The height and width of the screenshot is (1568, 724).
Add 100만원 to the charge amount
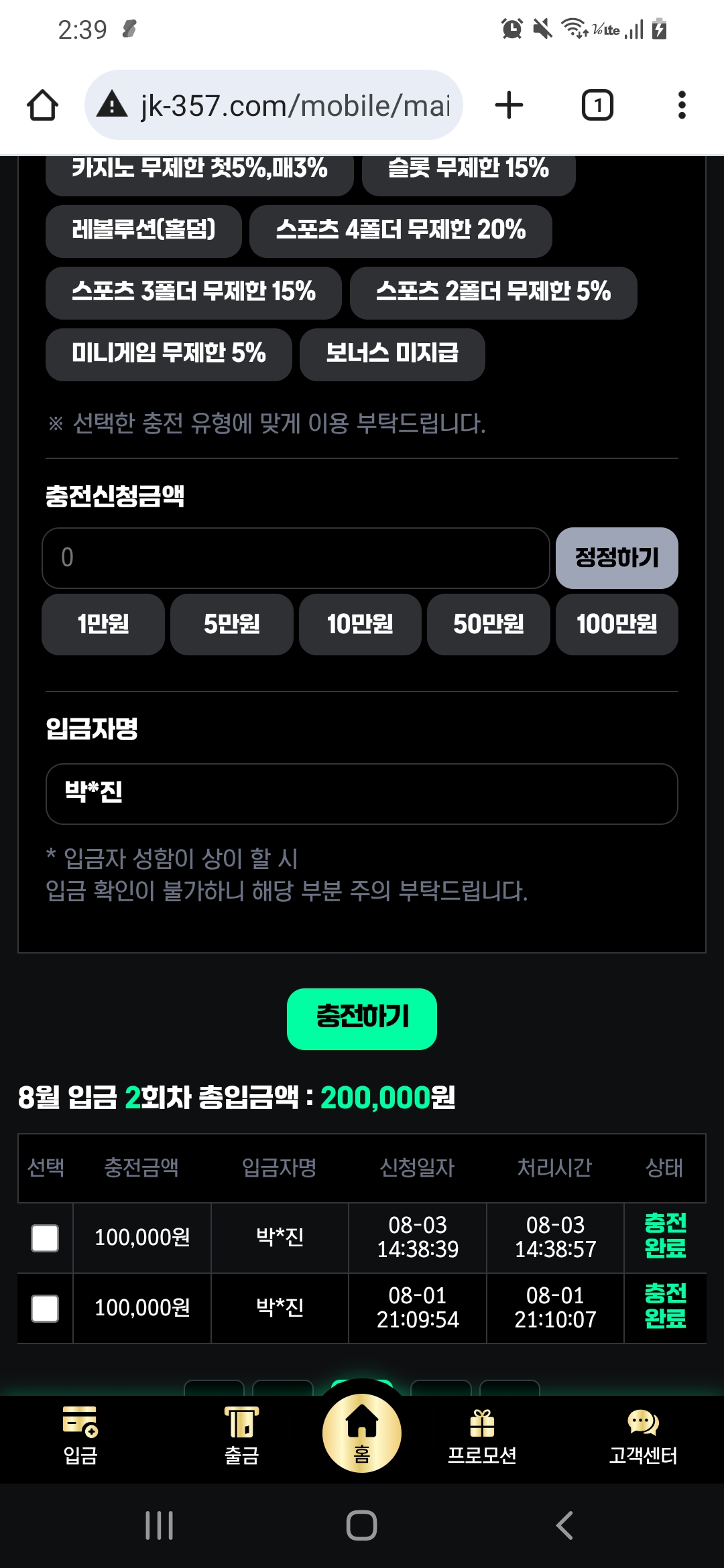pos(616,624)
